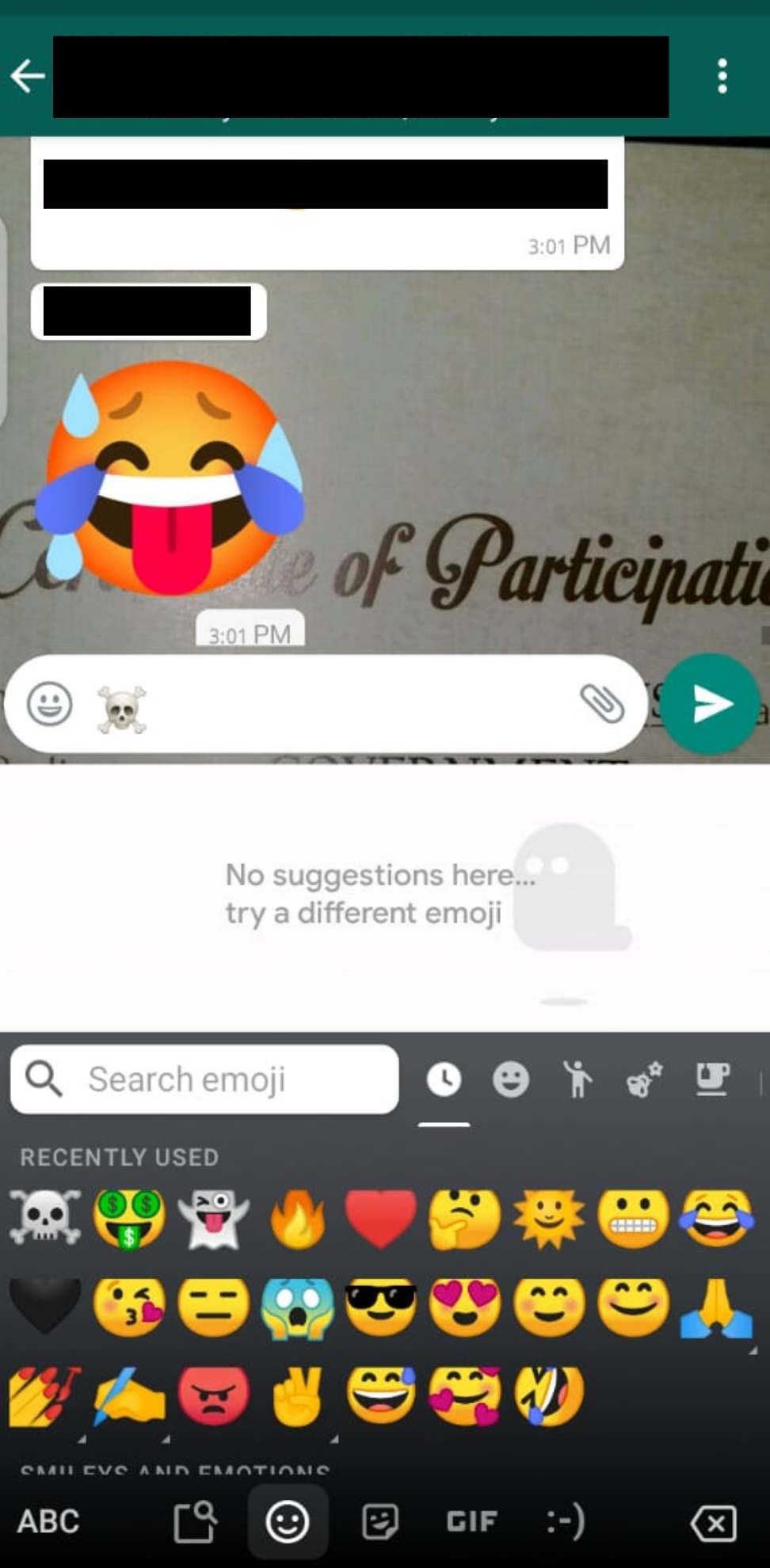The width and height of the screenshot is (770, 1568).
Task: Open the chat overflow menu
Action: pyautogui.click(x=722, y=76)
